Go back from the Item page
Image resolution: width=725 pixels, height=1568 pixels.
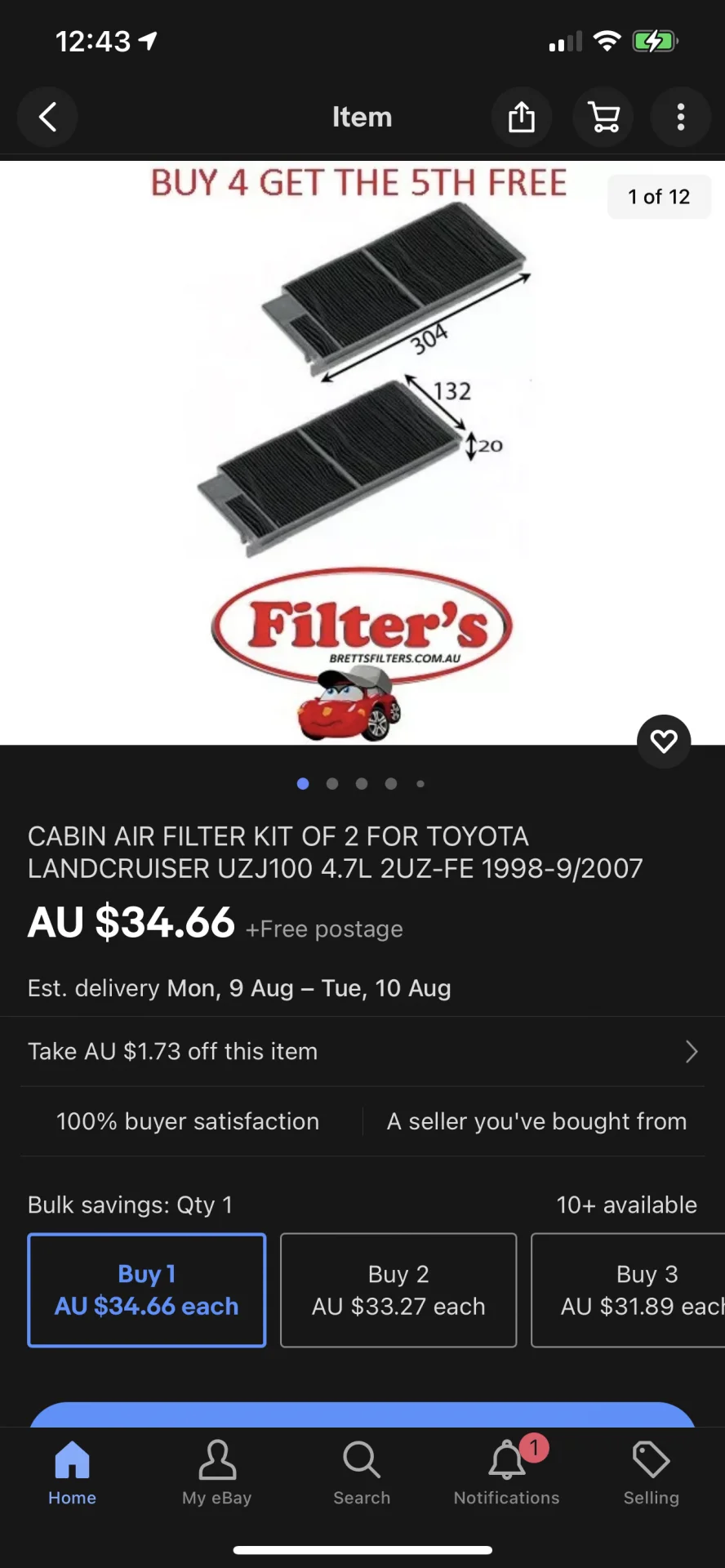(x=47, y=117)
